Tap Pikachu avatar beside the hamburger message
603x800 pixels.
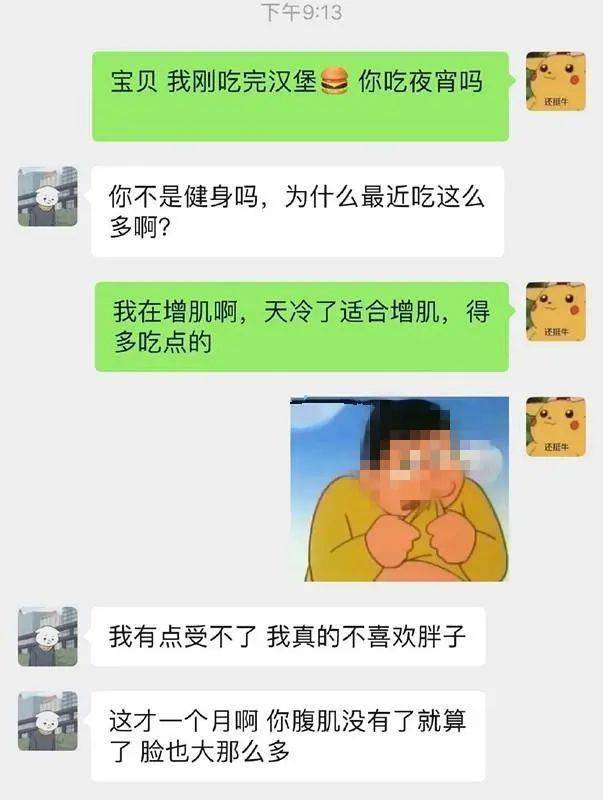[x=555, y=81]
